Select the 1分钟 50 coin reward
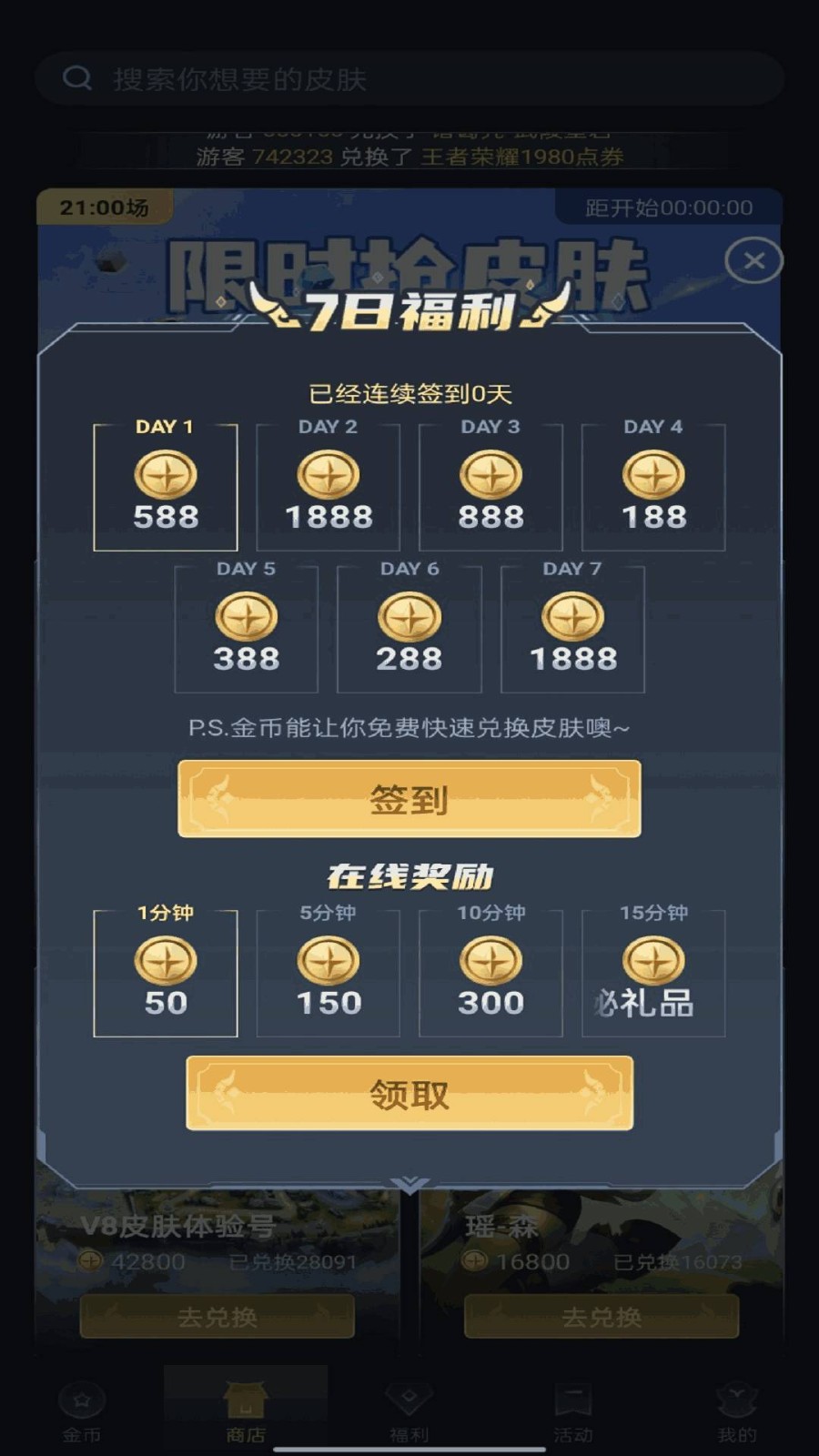Viewport: 819px width, 1456px height. pyautogui.click(x=166, y=972)
